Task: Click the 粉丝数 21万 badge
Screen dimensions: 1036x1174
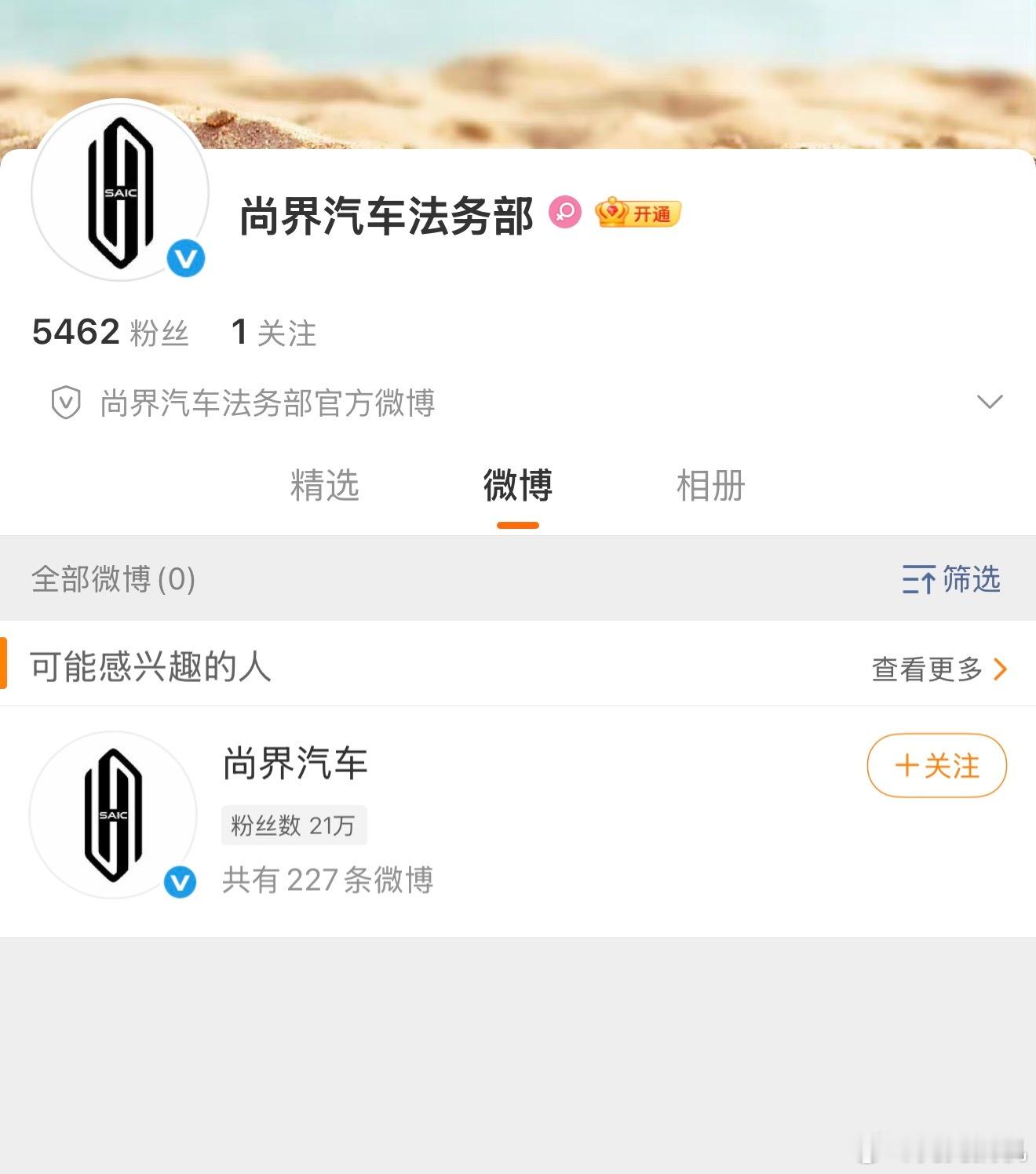Action: [294, 824]
